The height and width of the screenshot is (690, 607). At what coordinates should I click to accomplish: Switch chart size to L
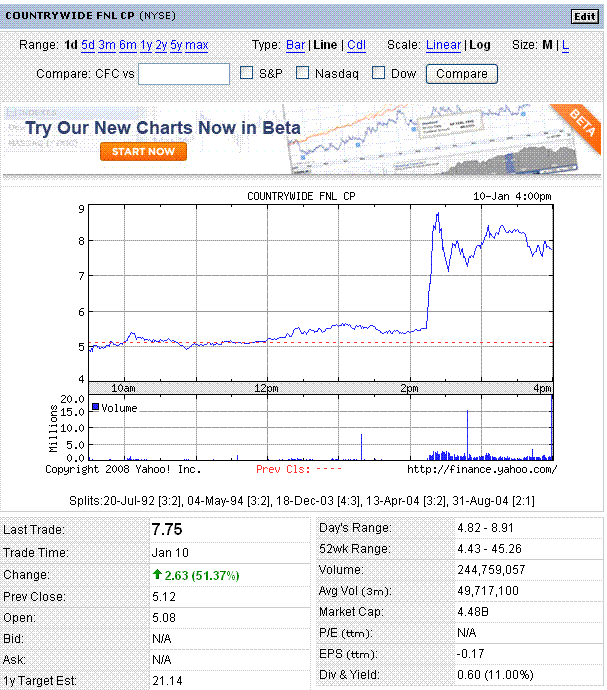(x=566, y=45)
